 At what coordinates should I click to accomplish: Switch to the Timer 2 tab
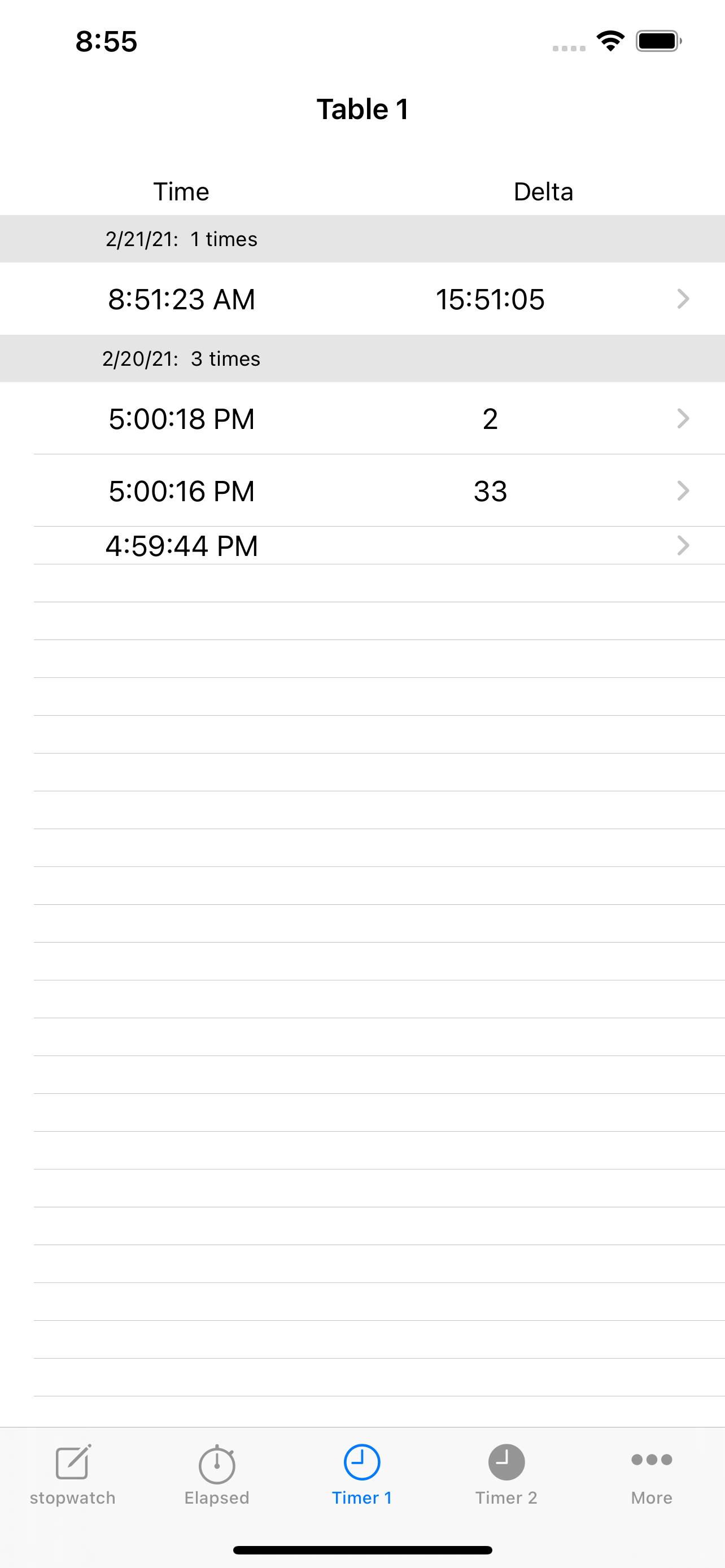coord(506,1474)
